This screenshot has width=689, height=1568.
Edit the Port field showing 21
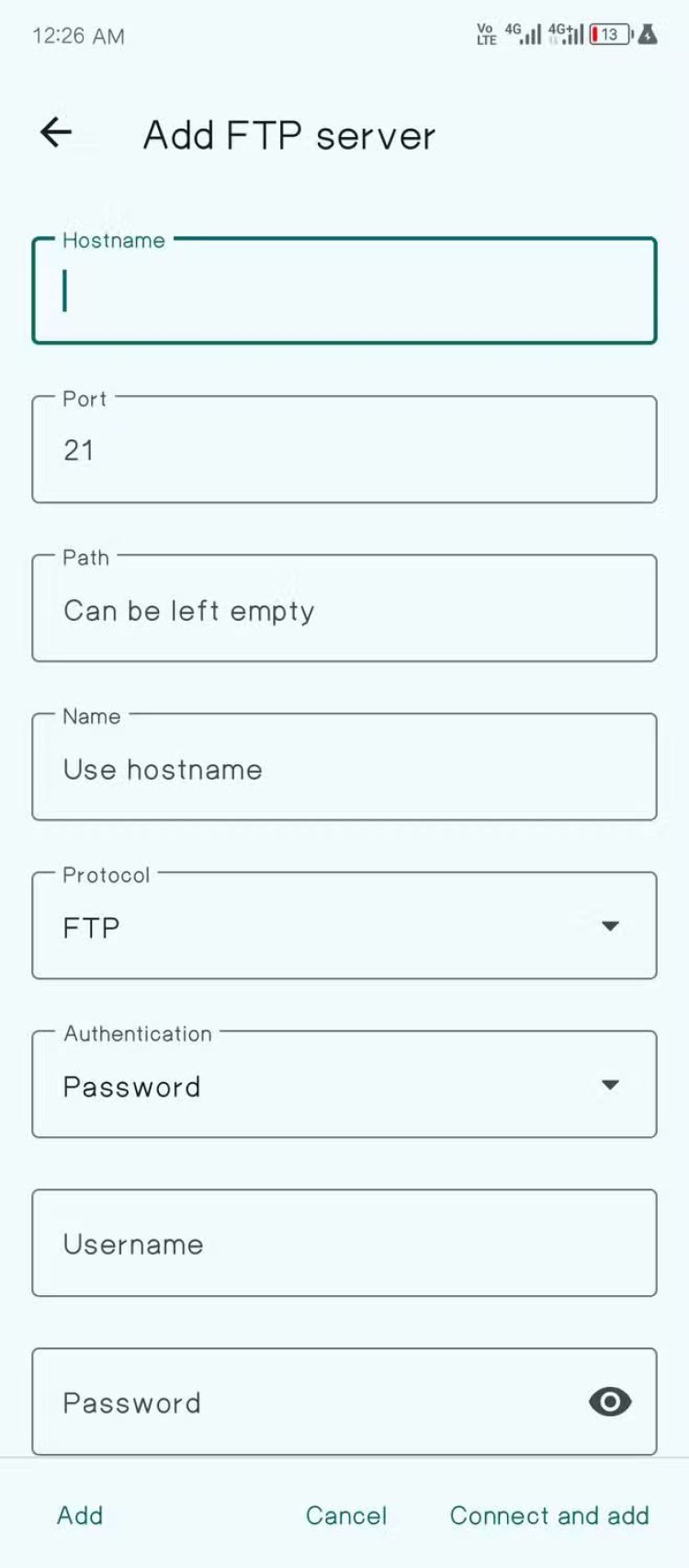click(344, 450)
